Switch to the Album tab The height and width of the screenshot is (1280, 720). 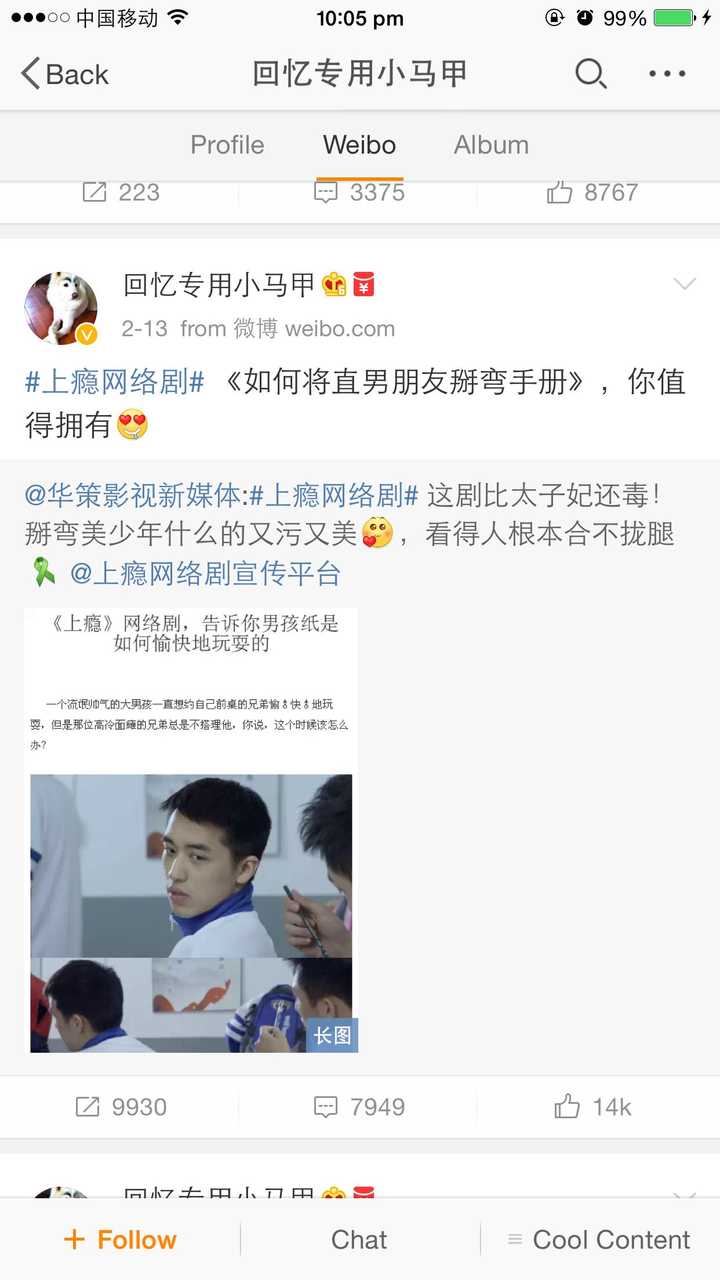491,145
